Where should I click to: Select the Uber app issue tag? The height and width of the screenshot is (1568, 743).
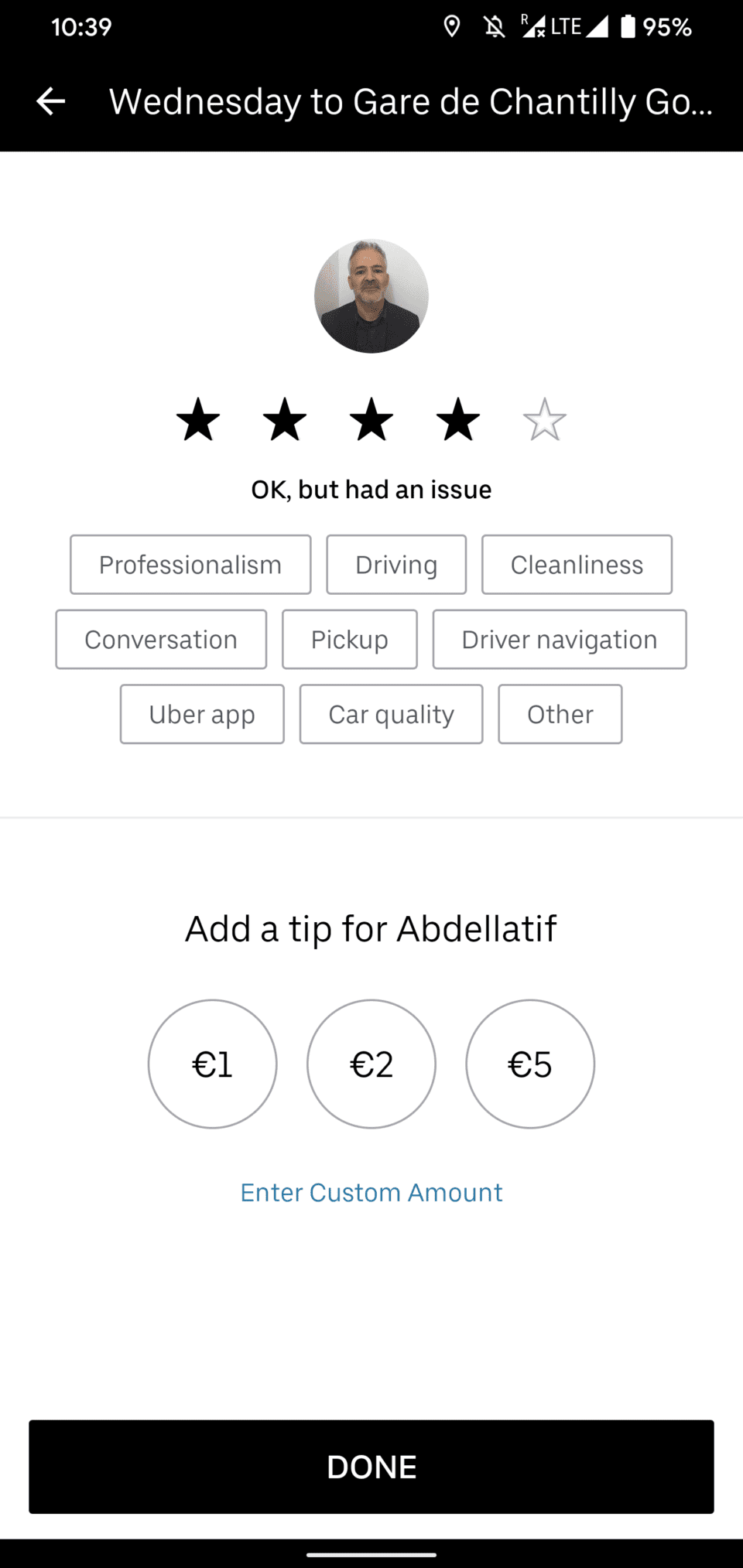coord(201,714)
